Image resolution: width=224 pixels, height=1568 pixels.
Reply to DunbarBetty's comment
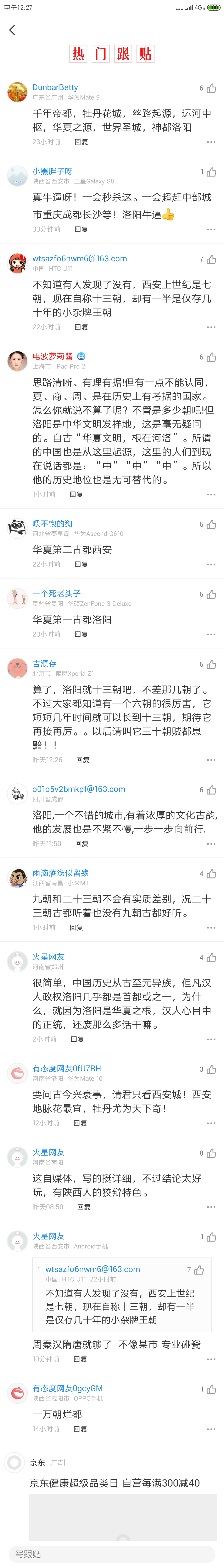(x=81, y=142)
